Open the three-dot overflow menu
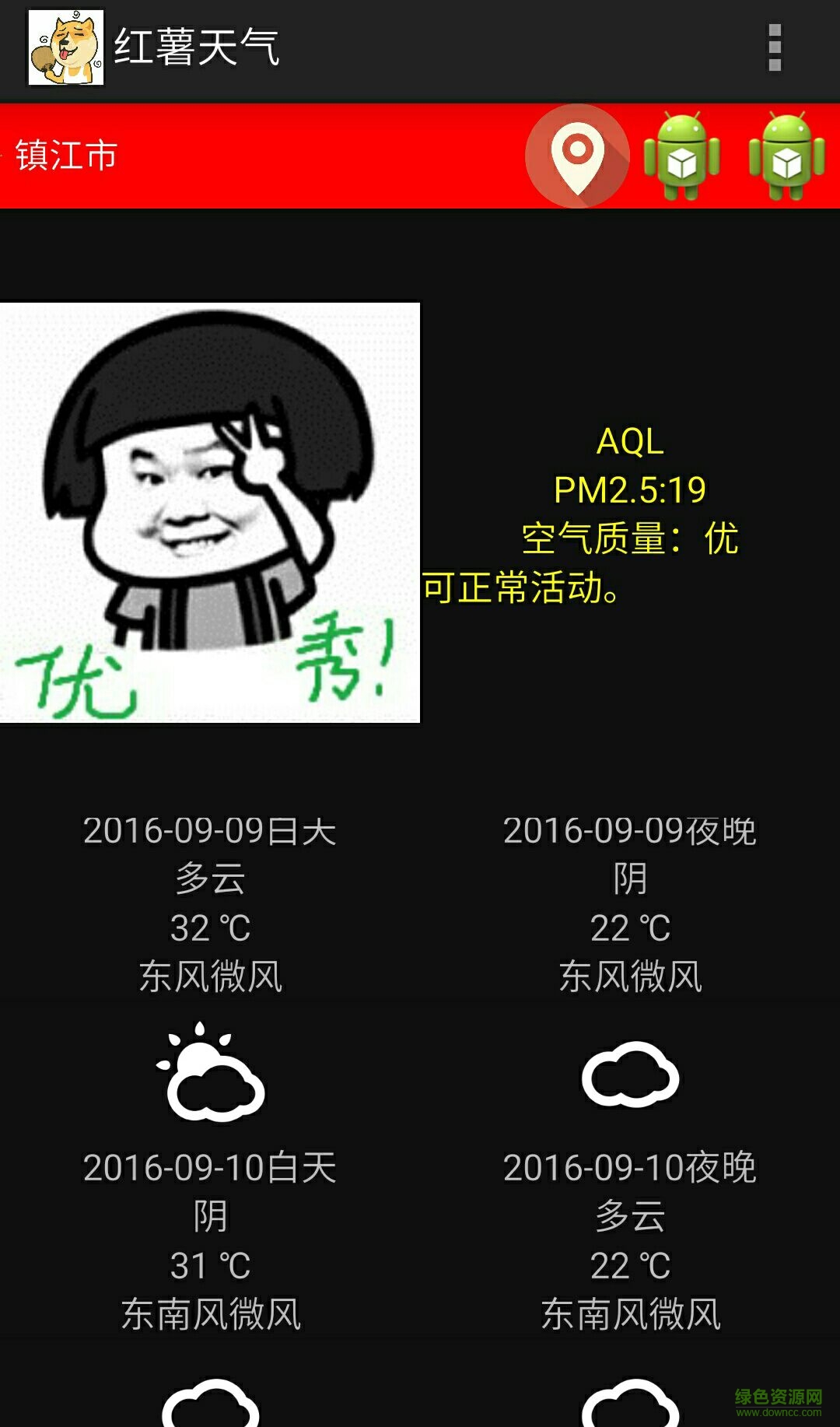The image size is (840, 1427). [774, 47]
